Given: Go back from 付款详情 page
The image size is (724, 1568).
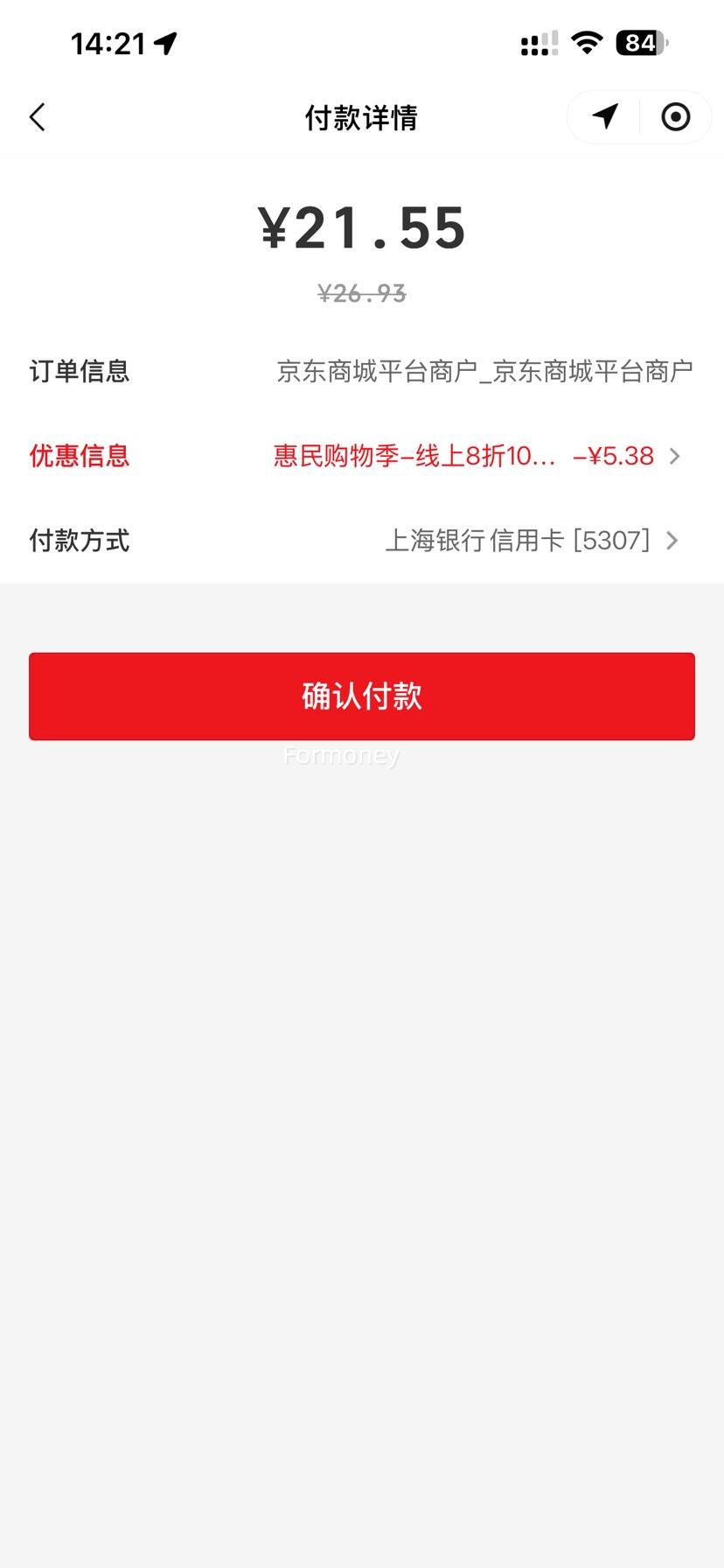Looking at the screenshot, I should [38, 117].
